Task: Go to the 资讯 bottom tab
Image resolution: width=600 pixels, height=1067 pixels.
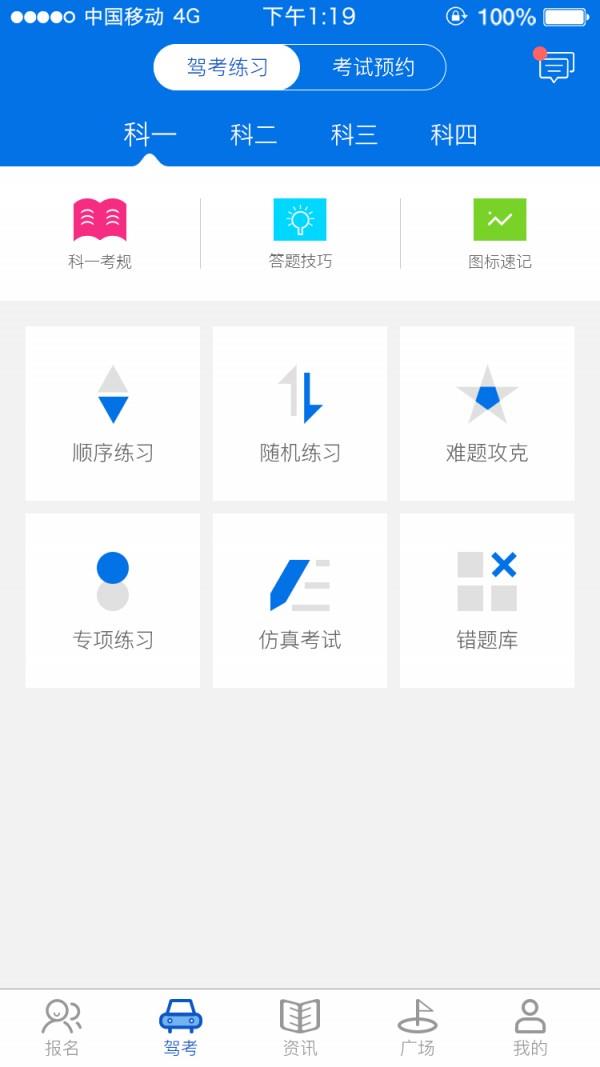Action: (300, 1028)
